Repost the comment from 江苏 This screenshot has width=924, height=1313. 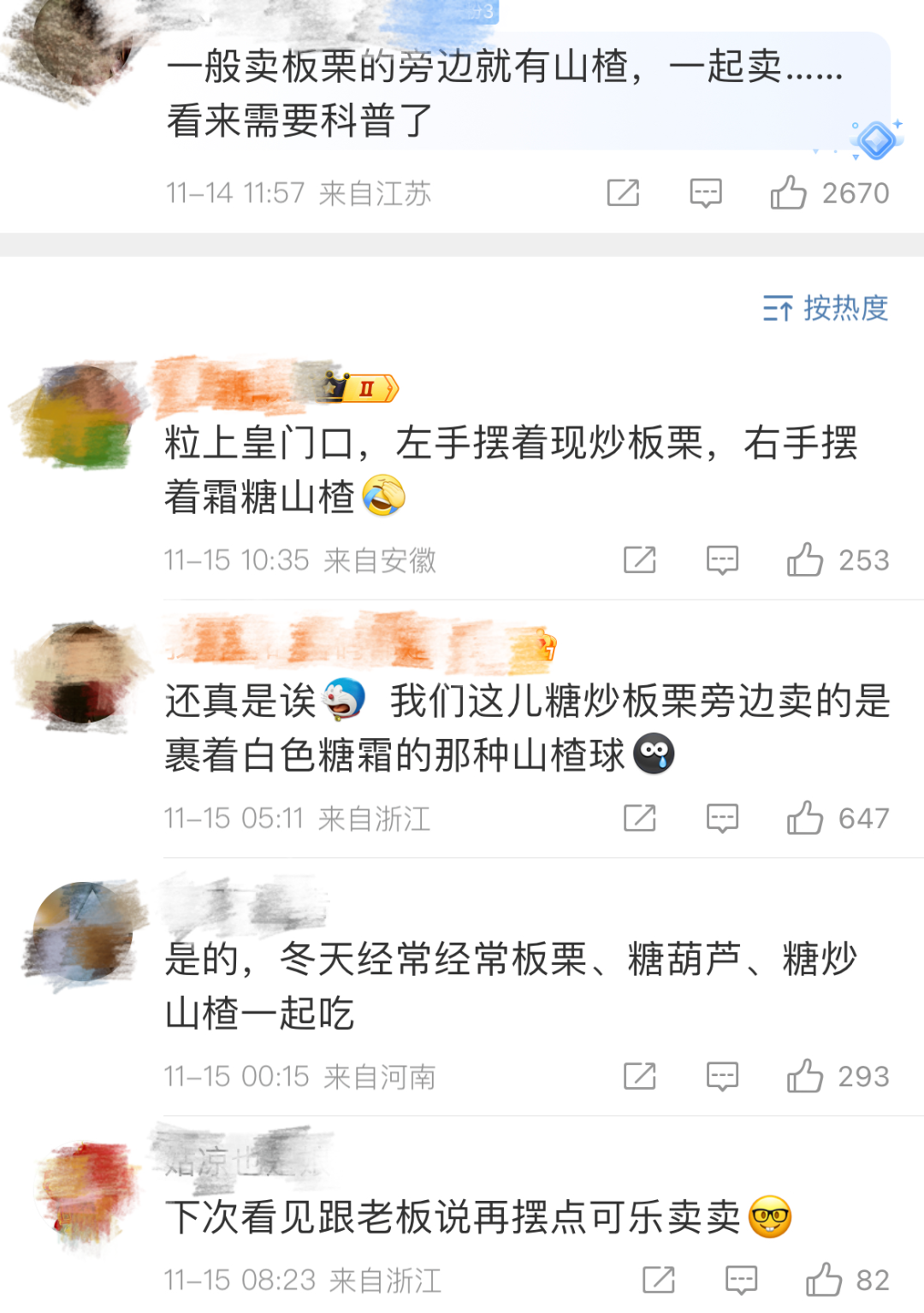623,193
